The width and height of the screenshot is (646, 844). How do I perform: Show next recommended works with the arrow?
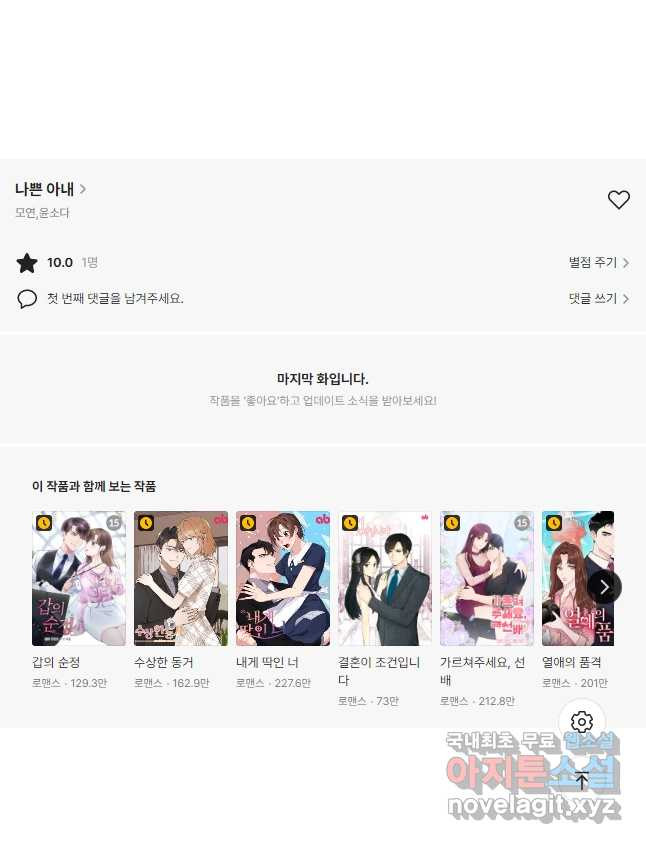604,587
